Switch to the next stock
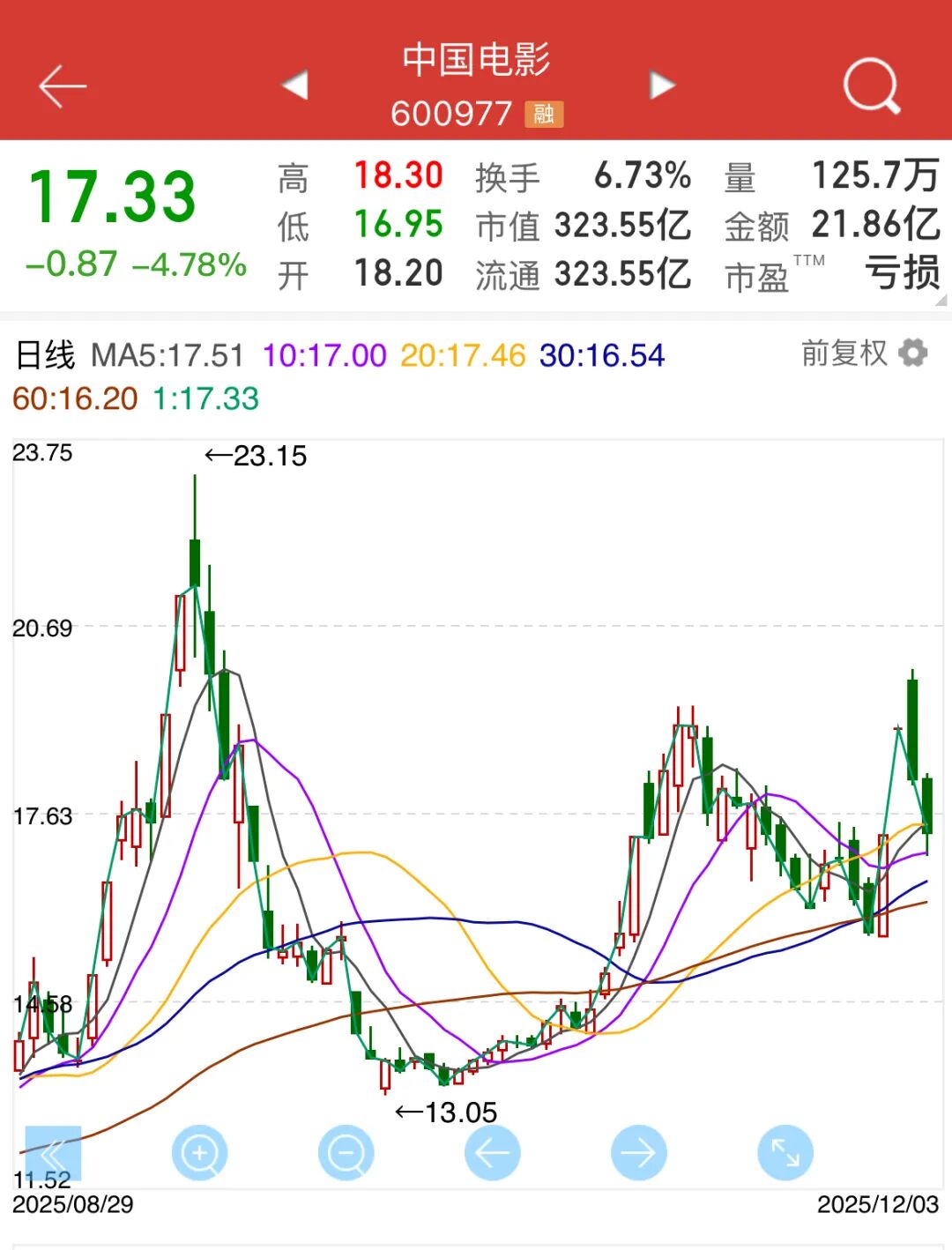This screenshot has height=1250, width=952. (662, 85)
